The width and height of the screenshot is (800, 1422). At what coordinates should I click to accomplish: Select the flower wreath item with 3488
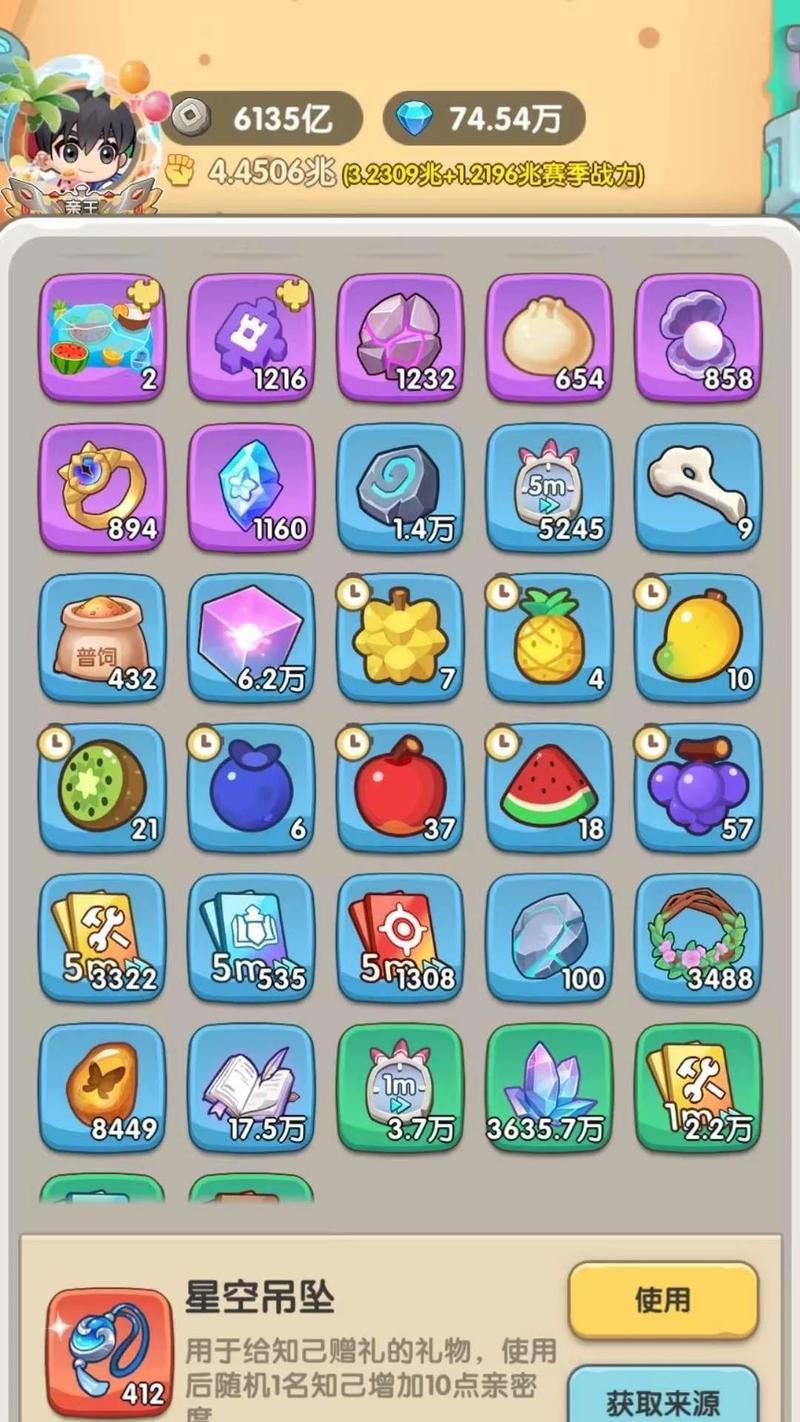[698, 937]
